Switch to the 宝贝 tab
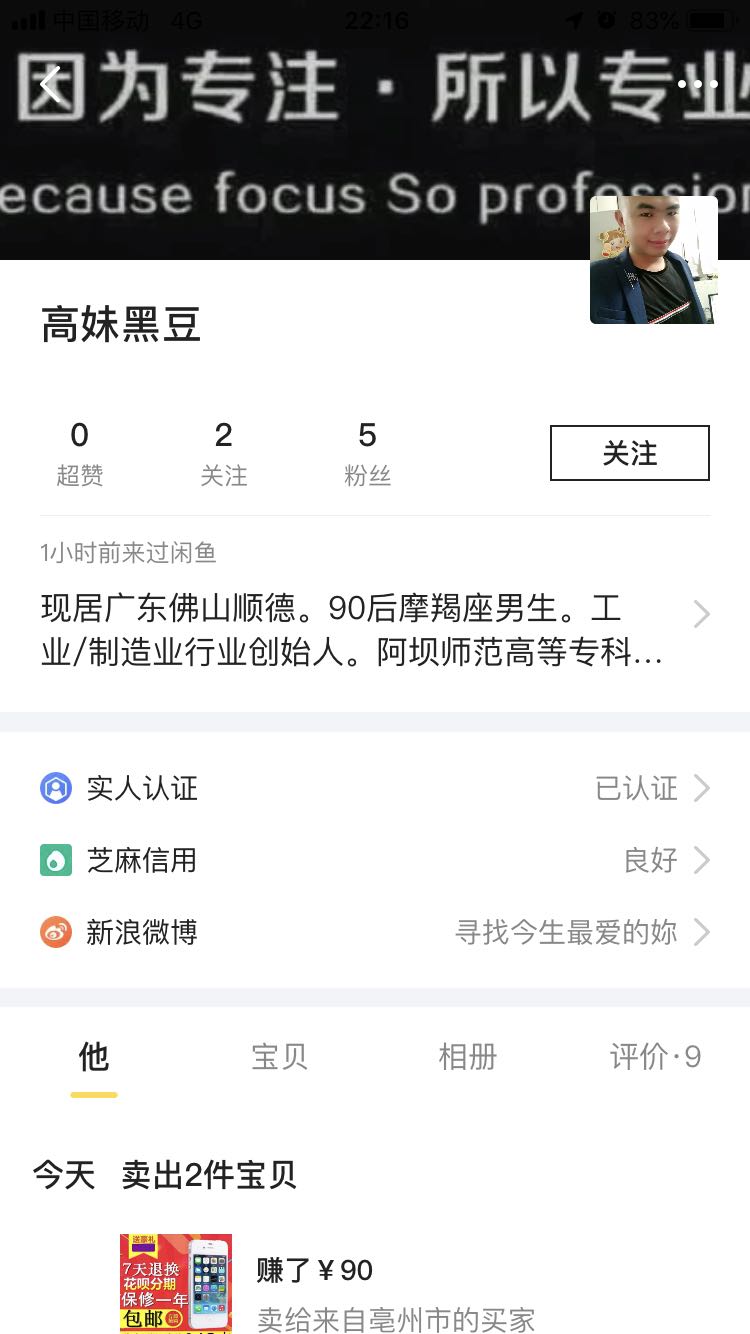 coord(279,1057)
